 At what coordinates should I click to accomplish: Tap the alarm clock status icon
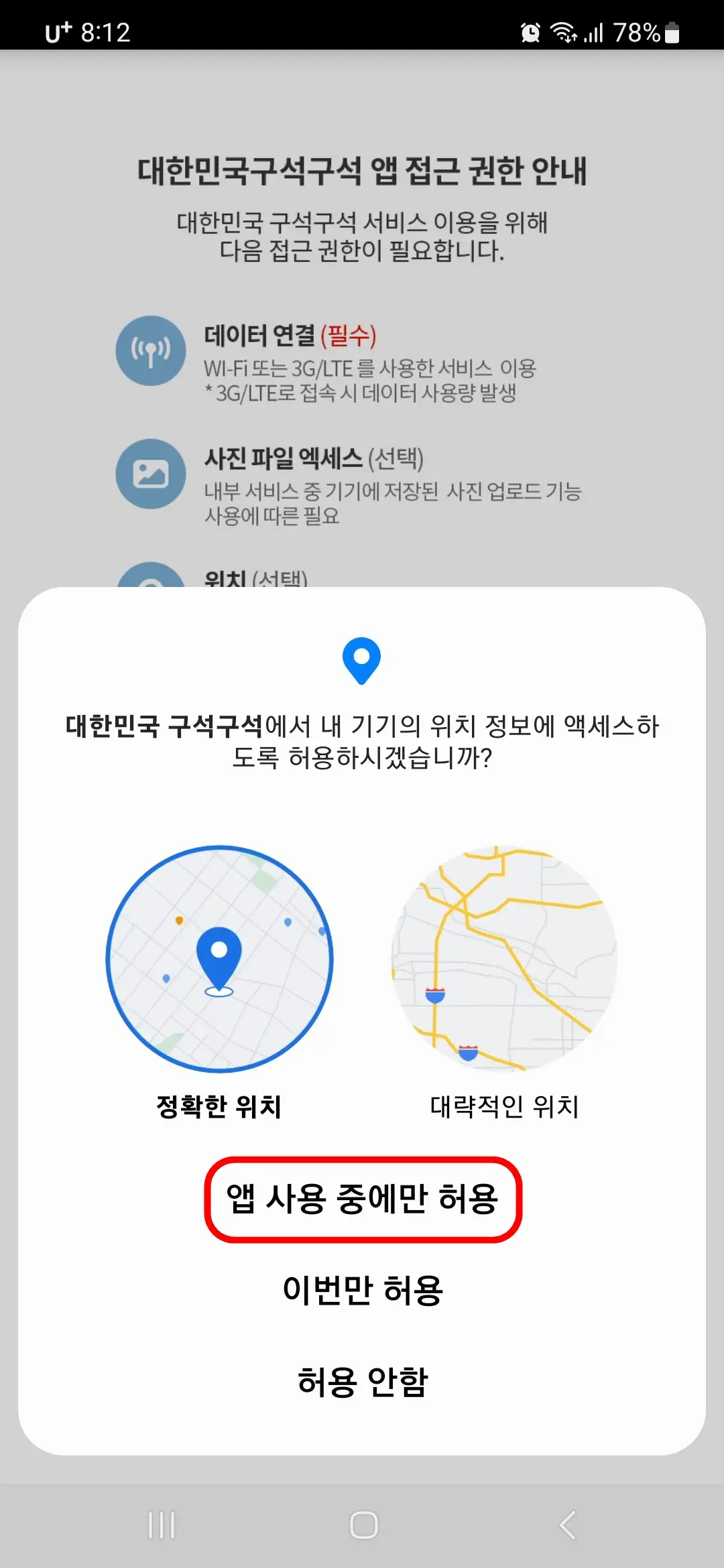point(529,33)
